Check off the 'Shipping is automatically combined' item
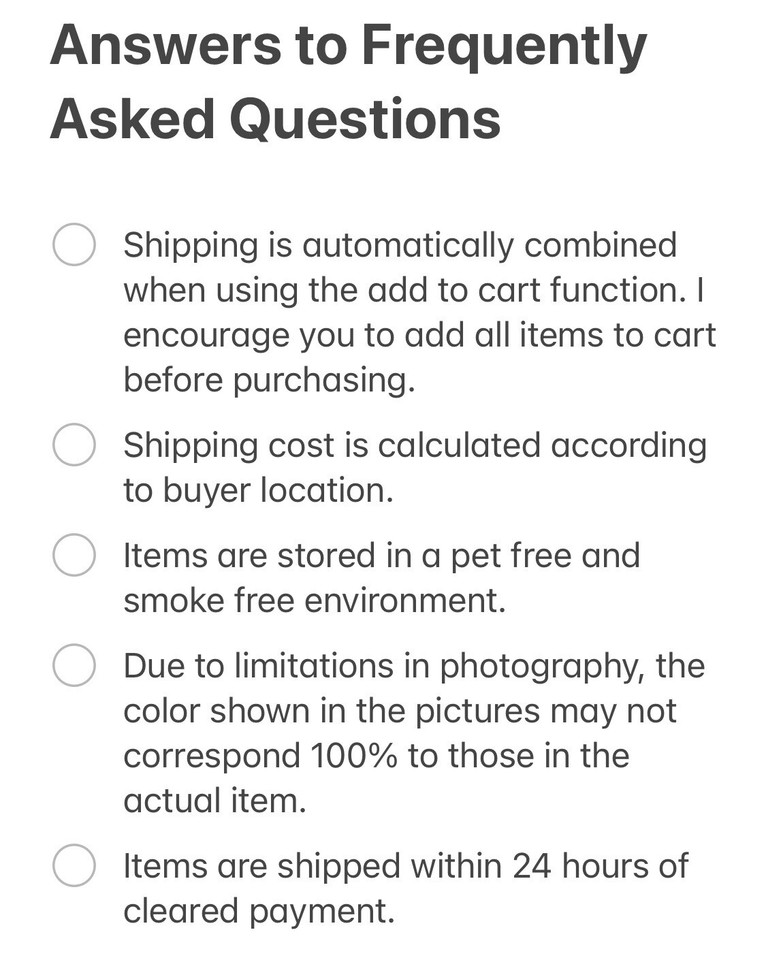 coord(74,245)
